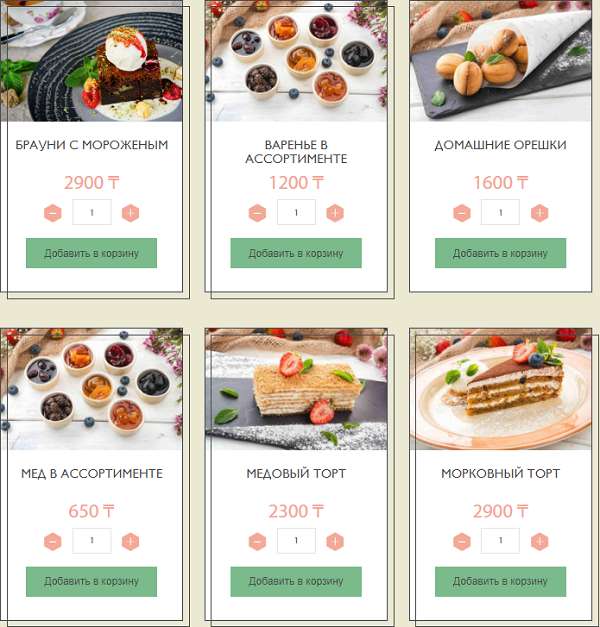Increase quantity of Медовый торт
This screenshot has height=627, width=600.
[x=335, y=541]
